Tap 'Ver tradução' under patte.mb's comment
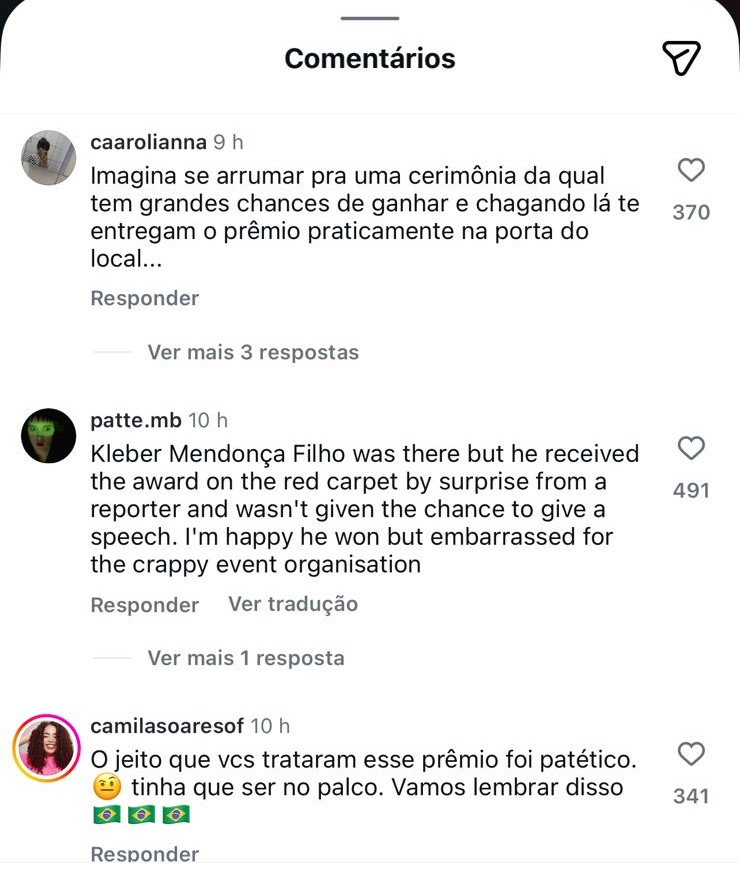 tap(292, 604)
